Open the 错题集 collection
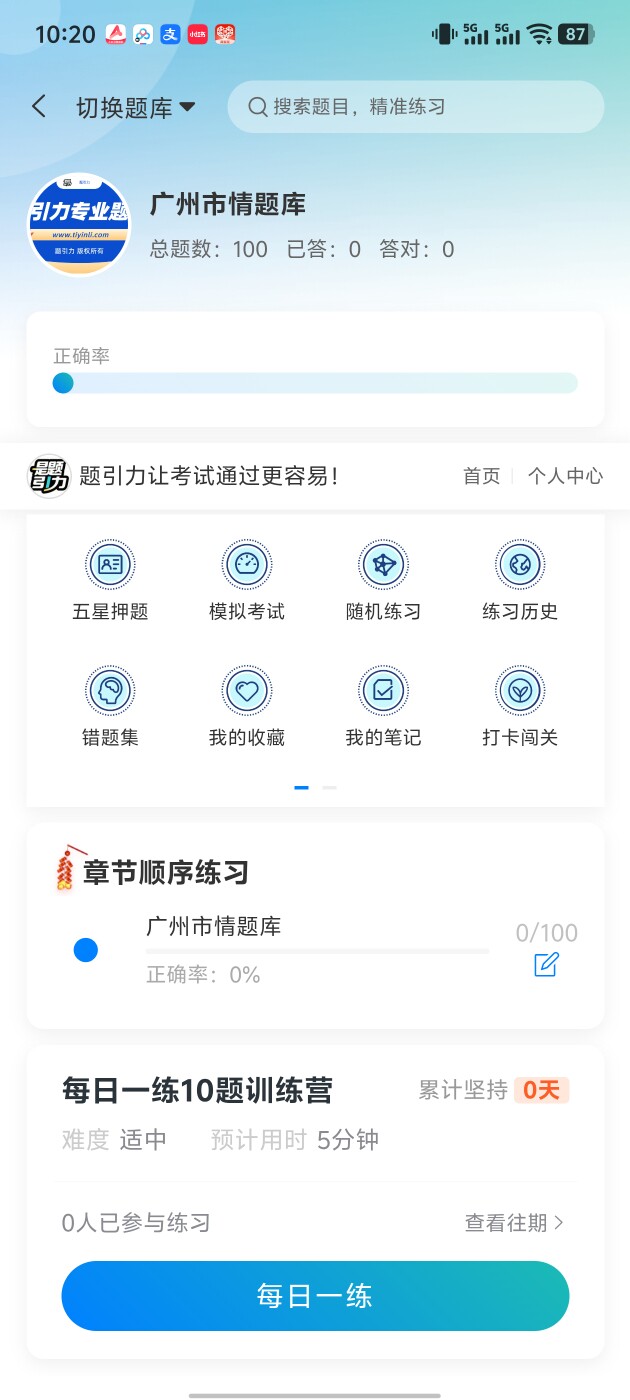 click(x=110, y=706)
